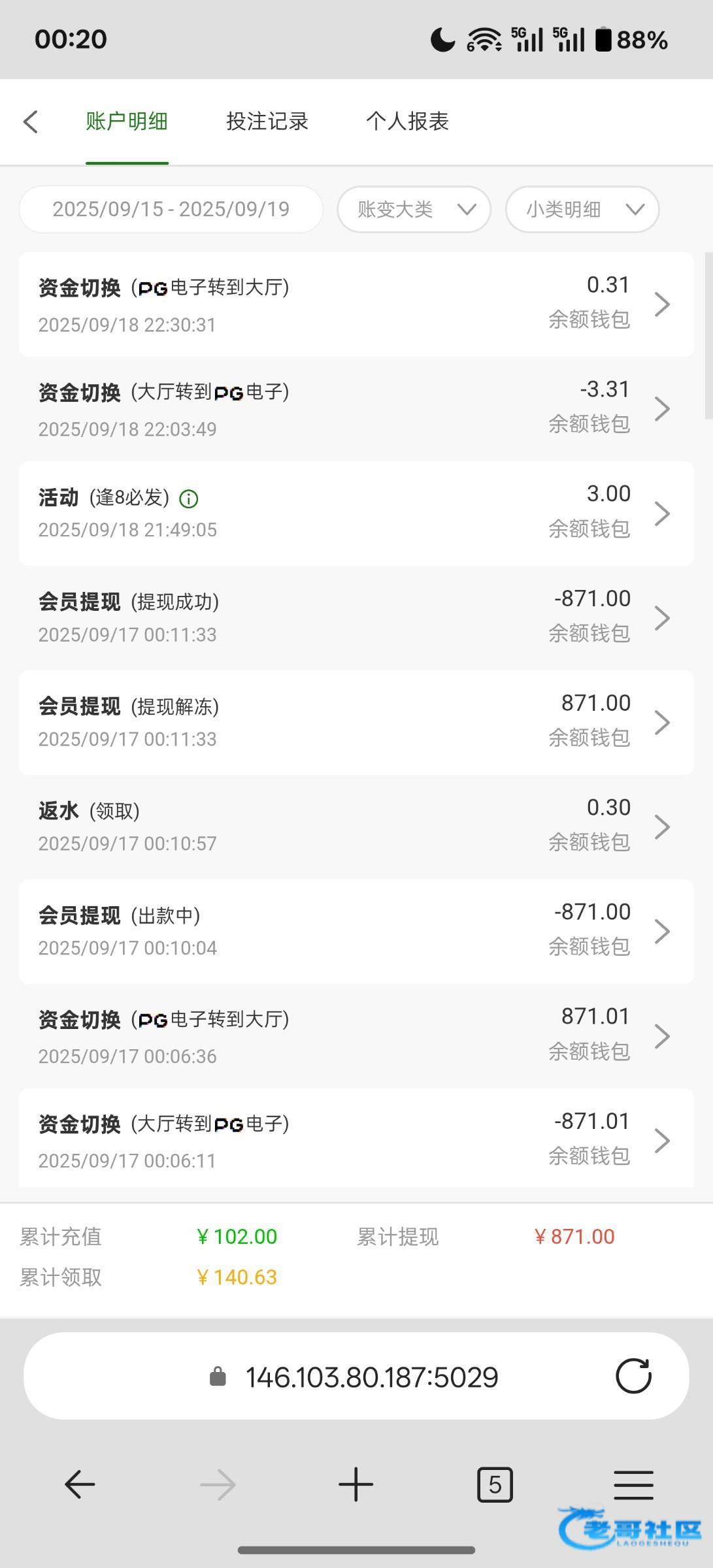713x1568 pixels.
Task: Switch to the 投注记录 tab
Action: (267, 122)
